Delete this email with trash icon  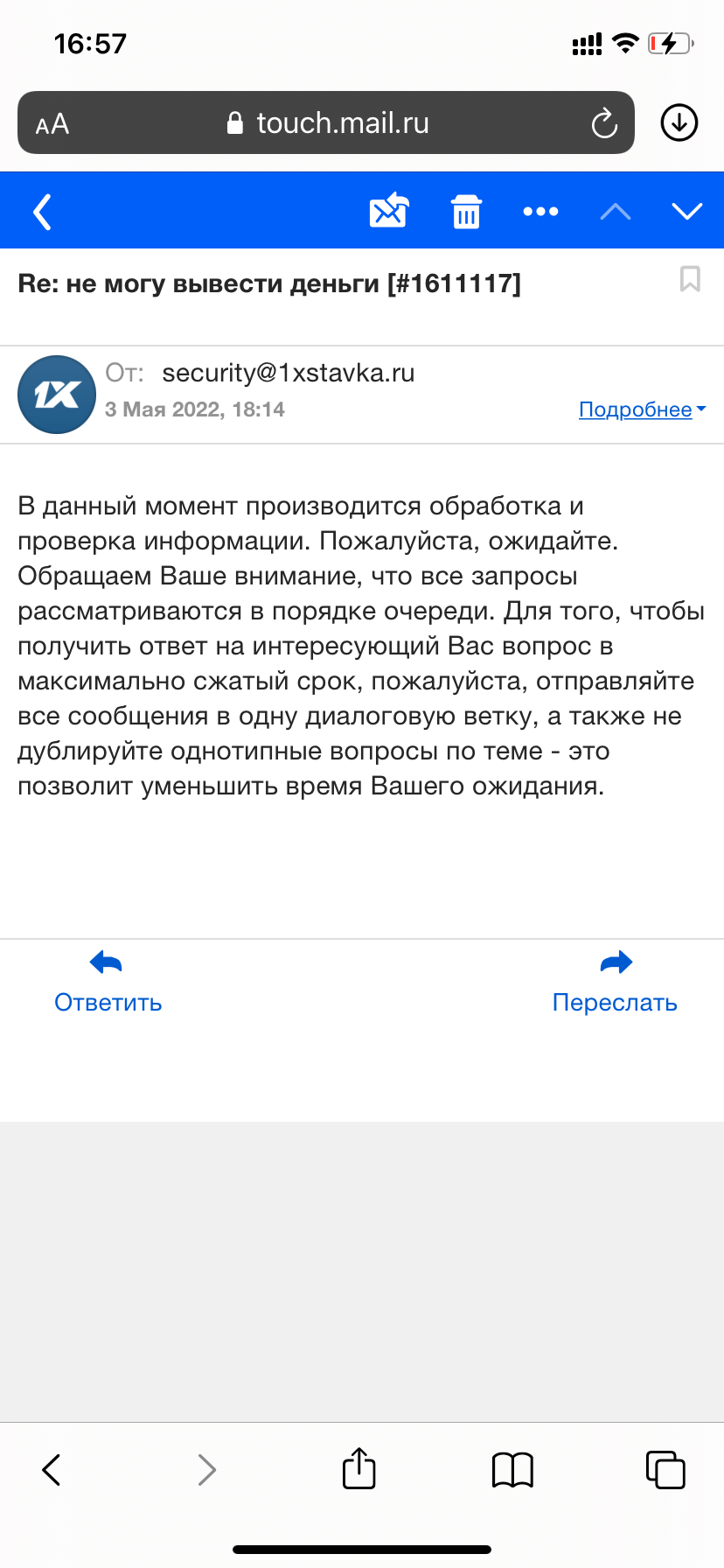pyautogui.click(x=466, y=212)
